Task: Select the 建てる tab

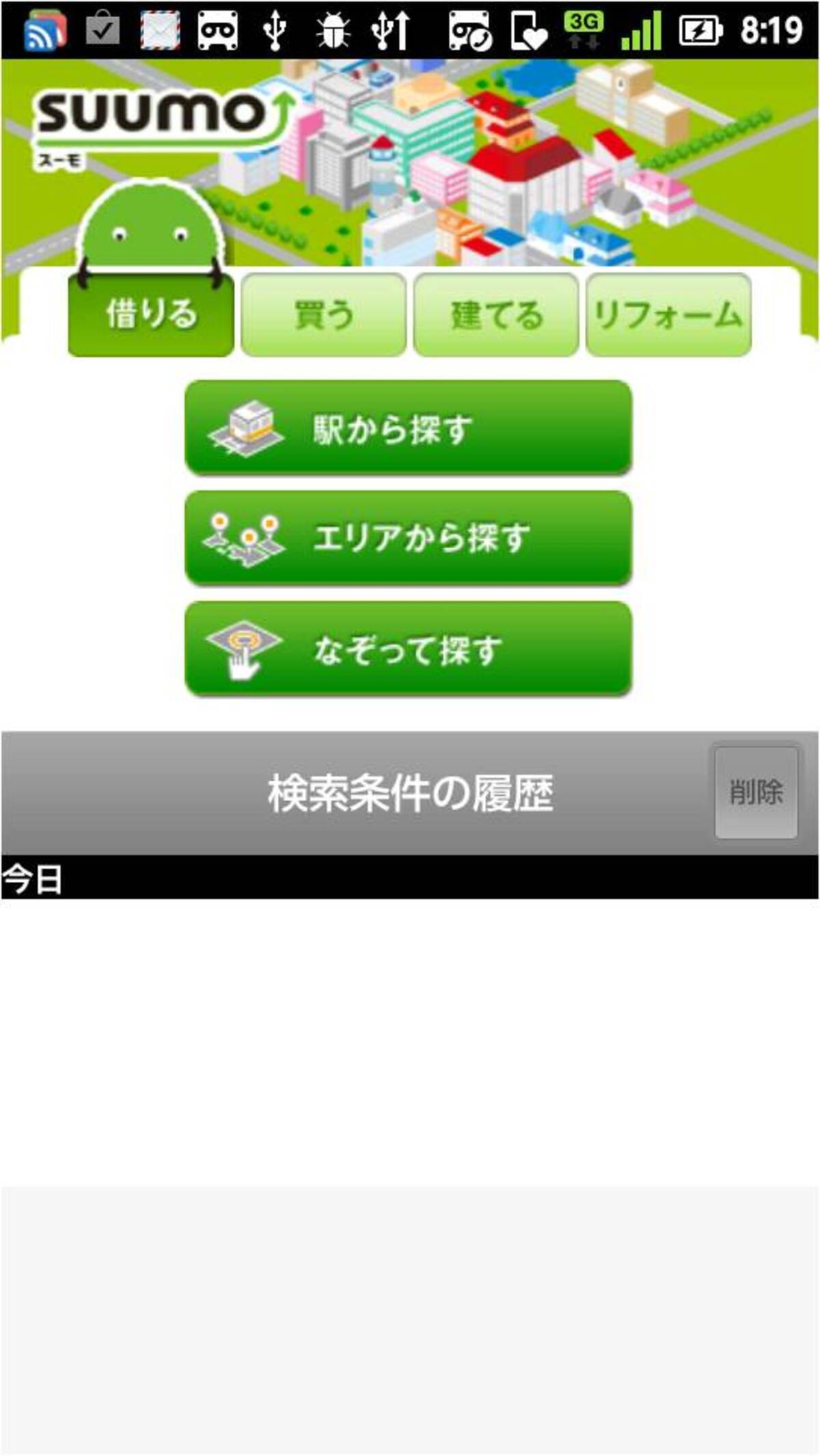Action: coord(496,315)
